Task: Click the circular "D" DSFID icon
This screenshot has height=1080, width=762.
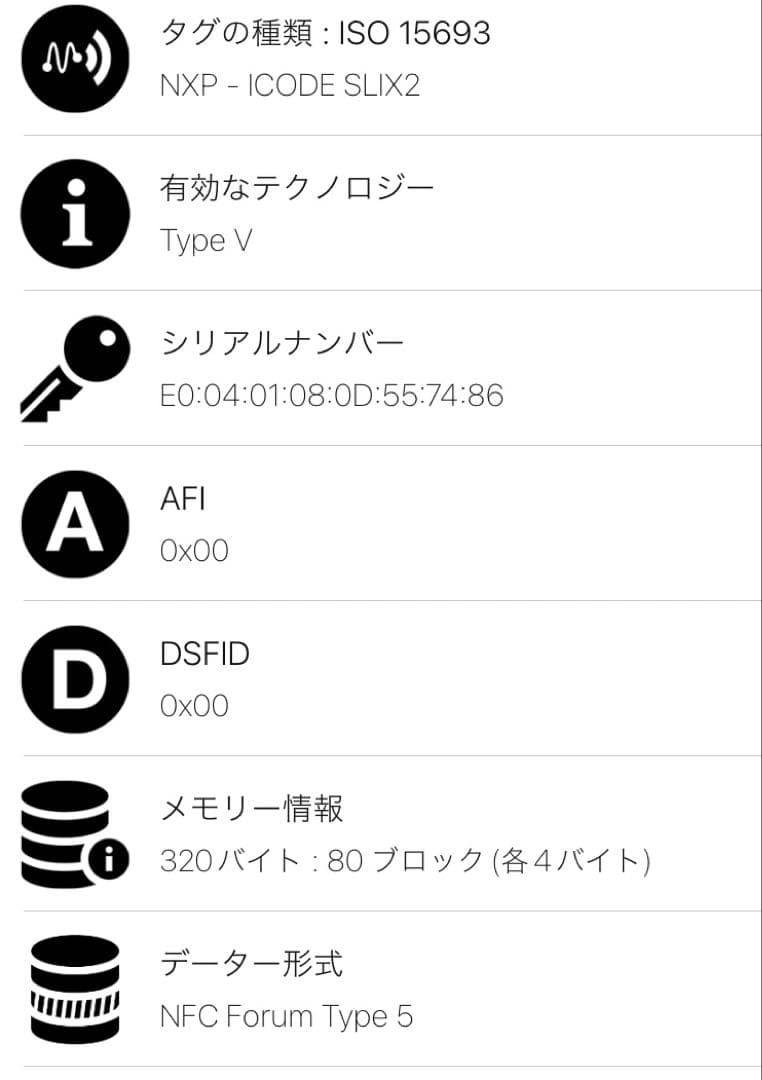Action: tap(74, 678)
